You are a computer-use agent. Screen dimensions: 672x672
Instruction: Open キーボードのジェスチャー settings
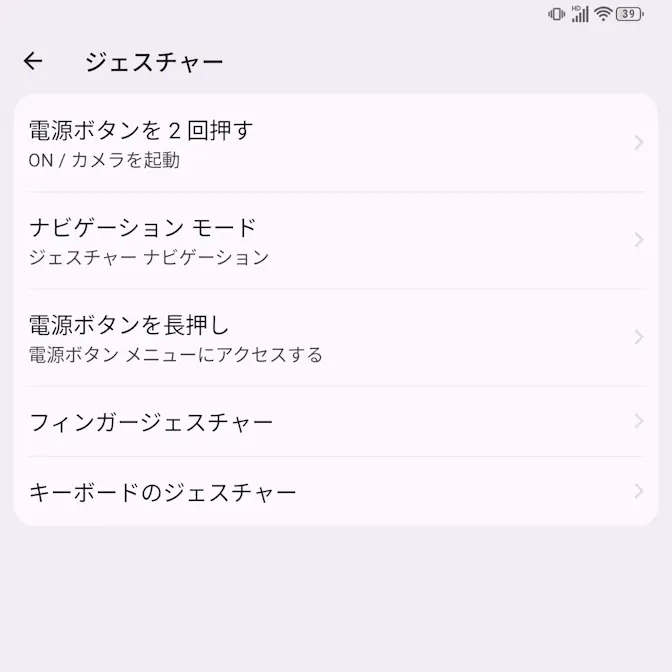335,492
